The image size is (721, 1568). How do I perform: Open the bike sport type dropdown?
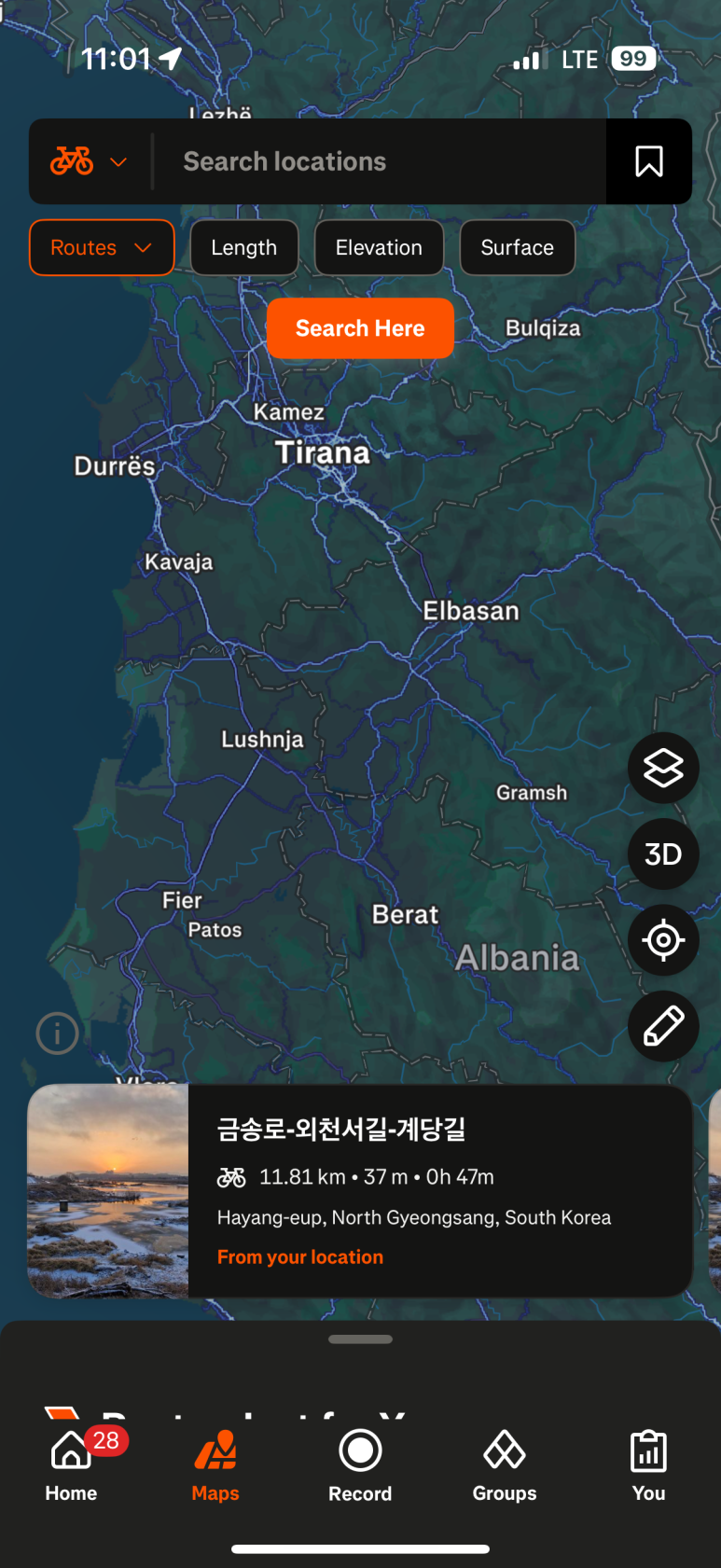click(90, 161)
